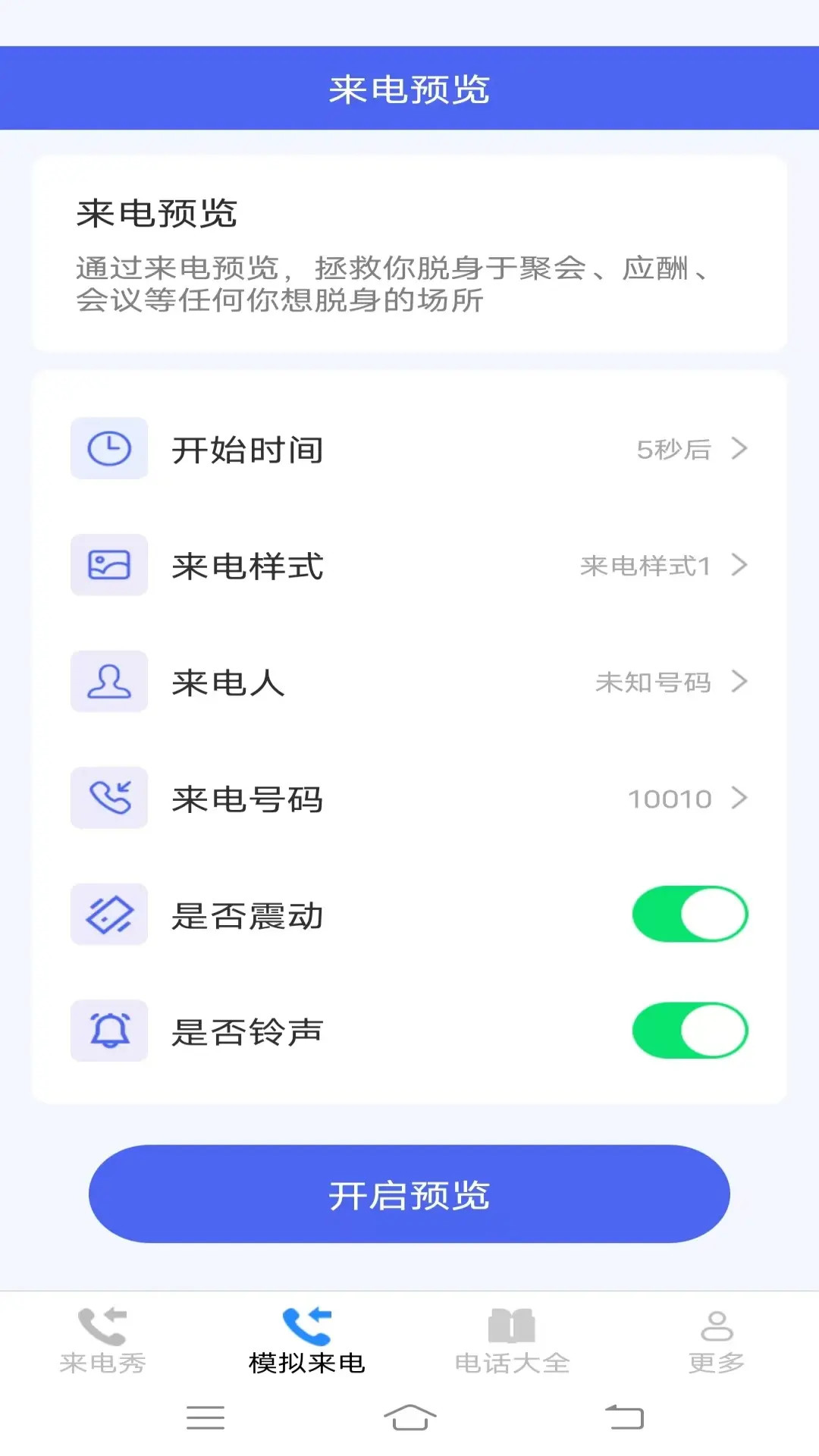Viewport: 819px width, 1456px height.
Task: Tap the Android home button
Action: [409, 1417]
